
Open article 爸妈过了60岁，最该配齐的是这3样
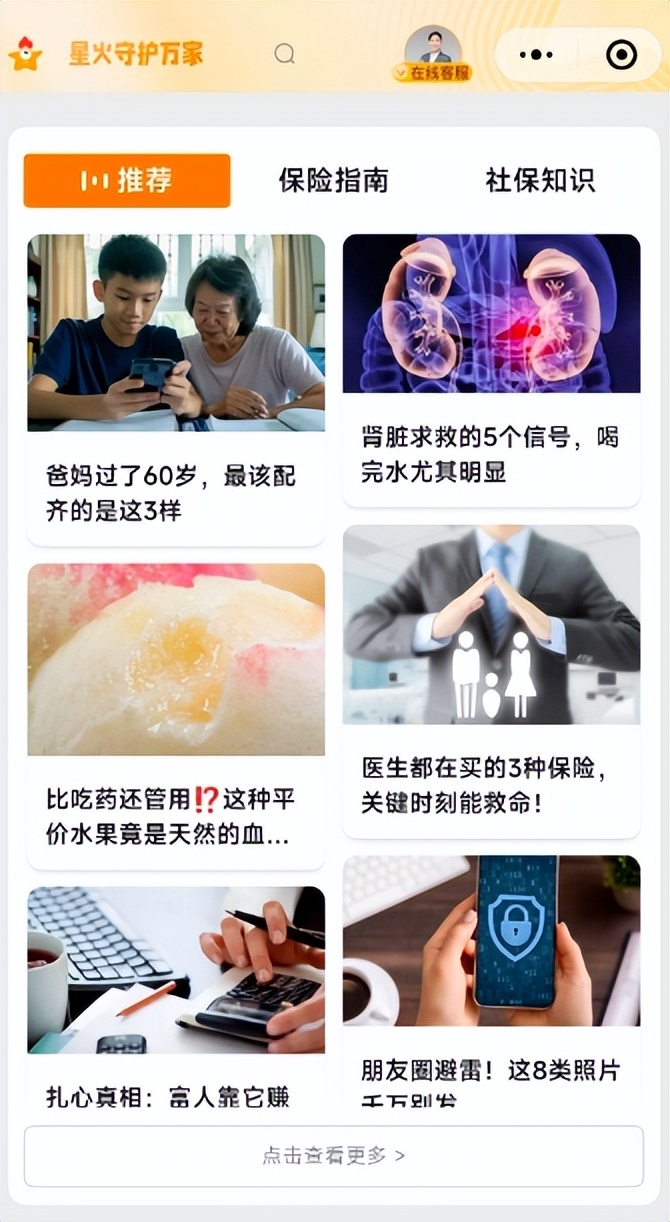(176, 390)
